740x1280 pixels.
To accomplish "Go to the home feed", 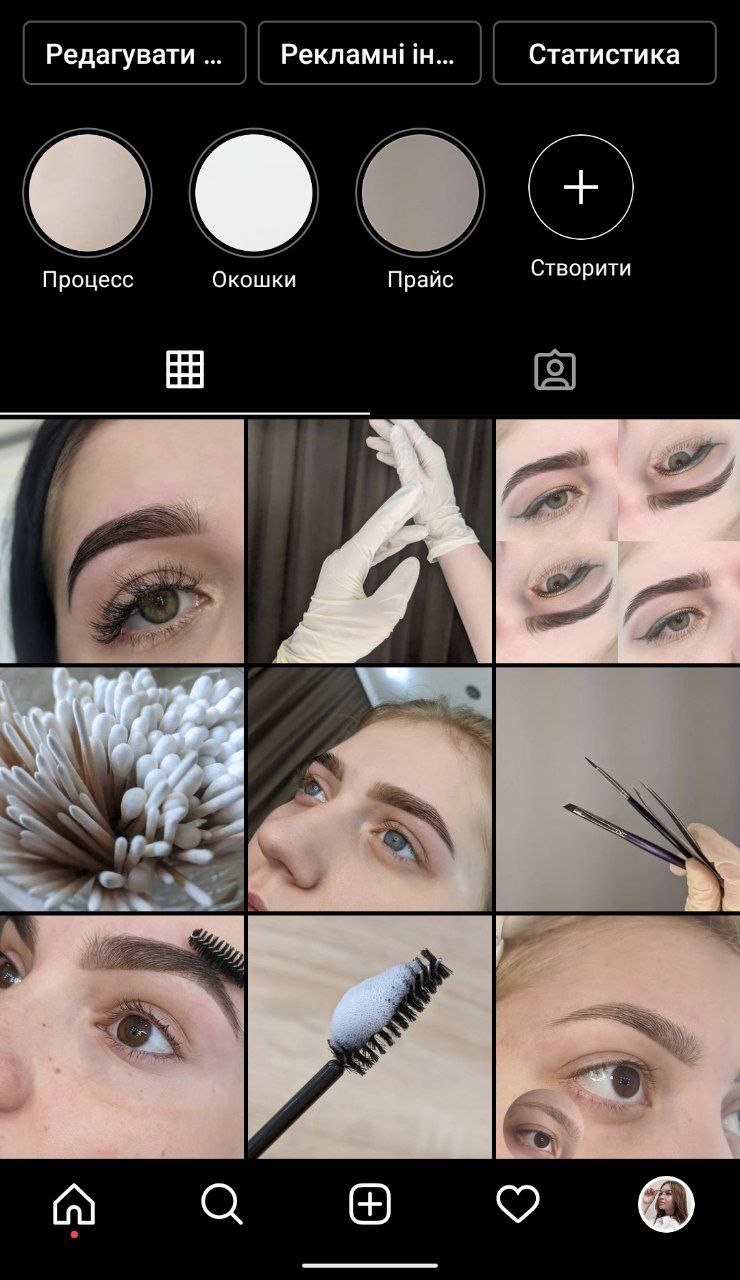I will (74, 1205).
